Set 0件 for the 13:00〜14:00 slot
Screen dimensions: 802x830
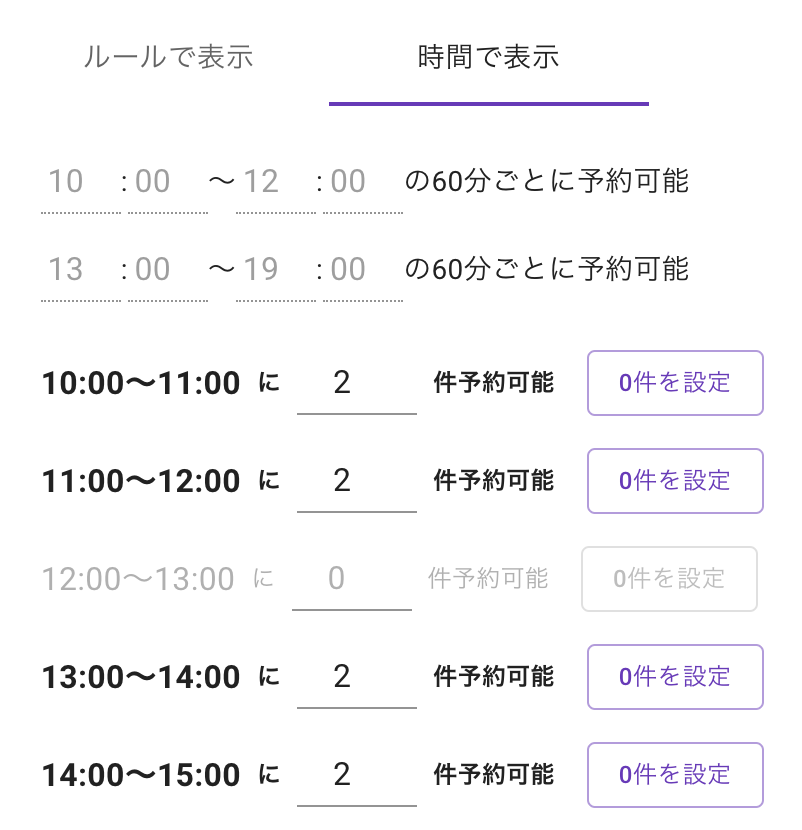point(674,677)
